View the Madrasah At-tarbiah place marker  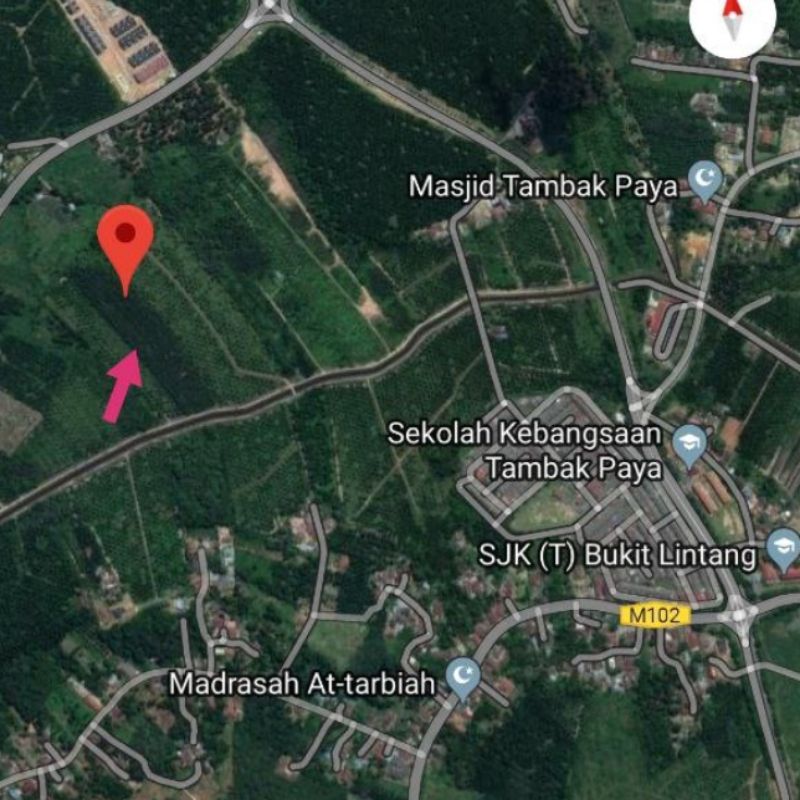tap(462, 678)
